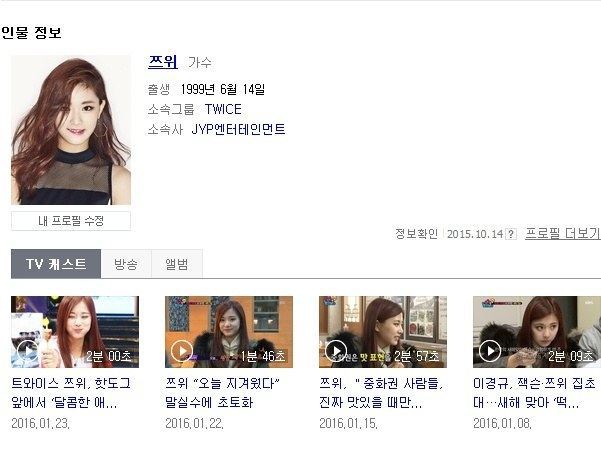
Task: Tap the 정보확인 help question icon
Action: coord(511,234)
